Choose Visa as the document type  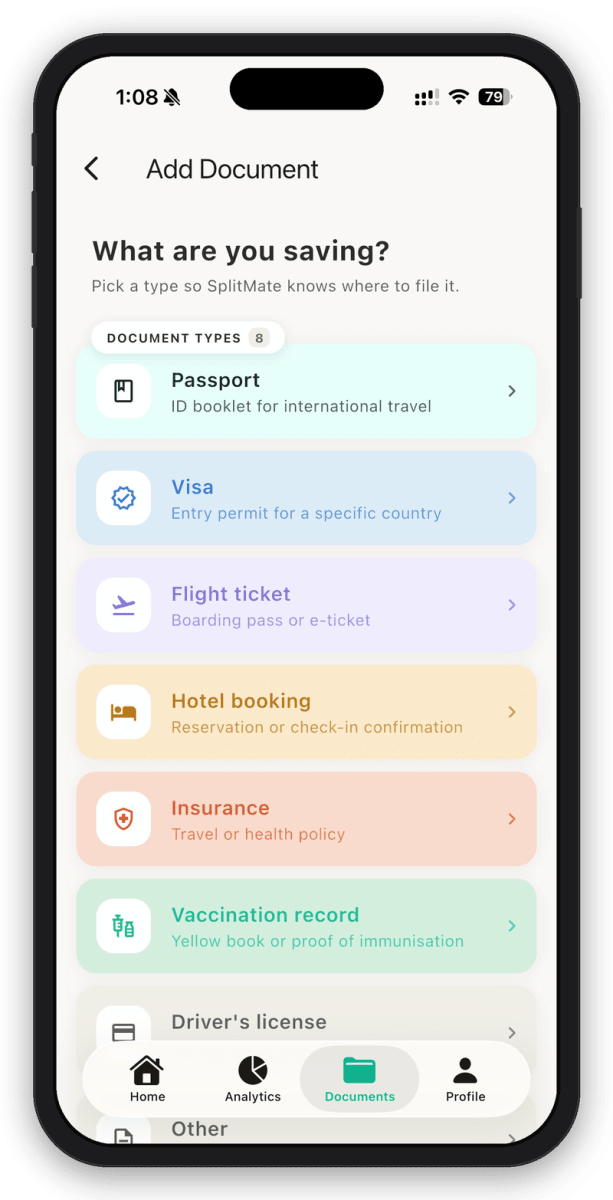coord(306,498)
